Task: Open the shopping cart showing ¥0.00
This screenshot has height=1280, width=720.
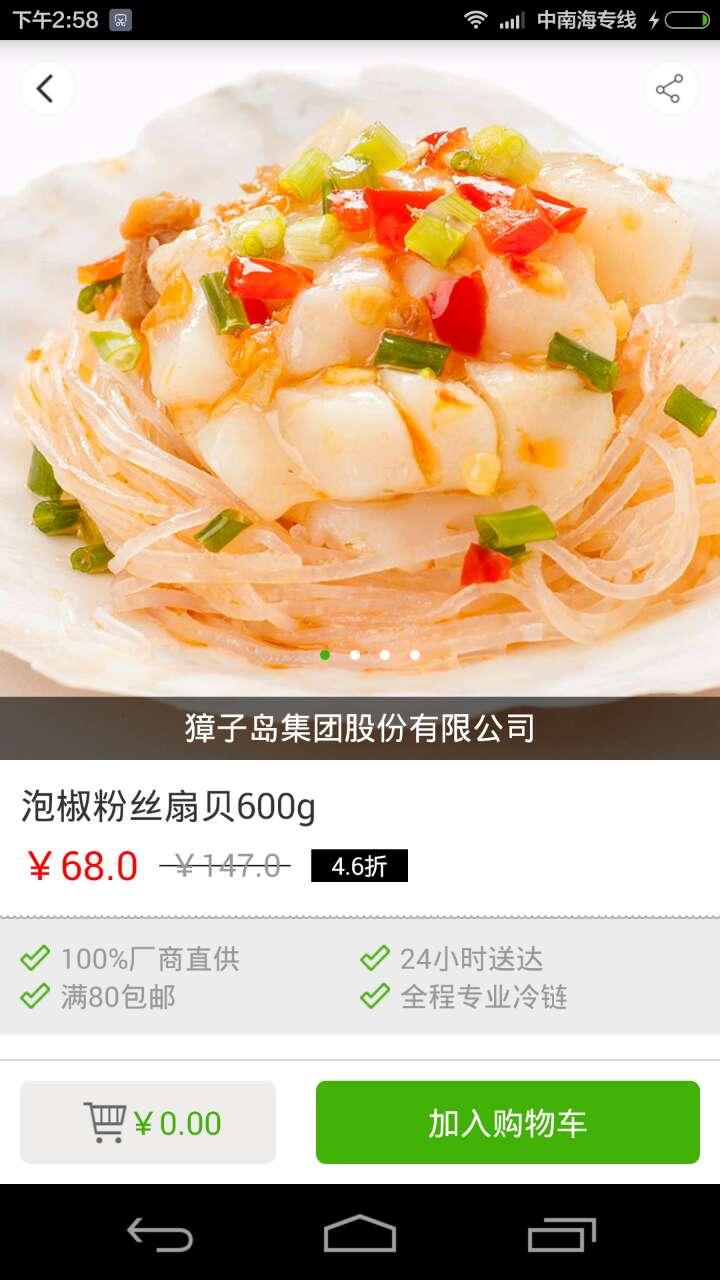Action: [x=146, y=1122]
